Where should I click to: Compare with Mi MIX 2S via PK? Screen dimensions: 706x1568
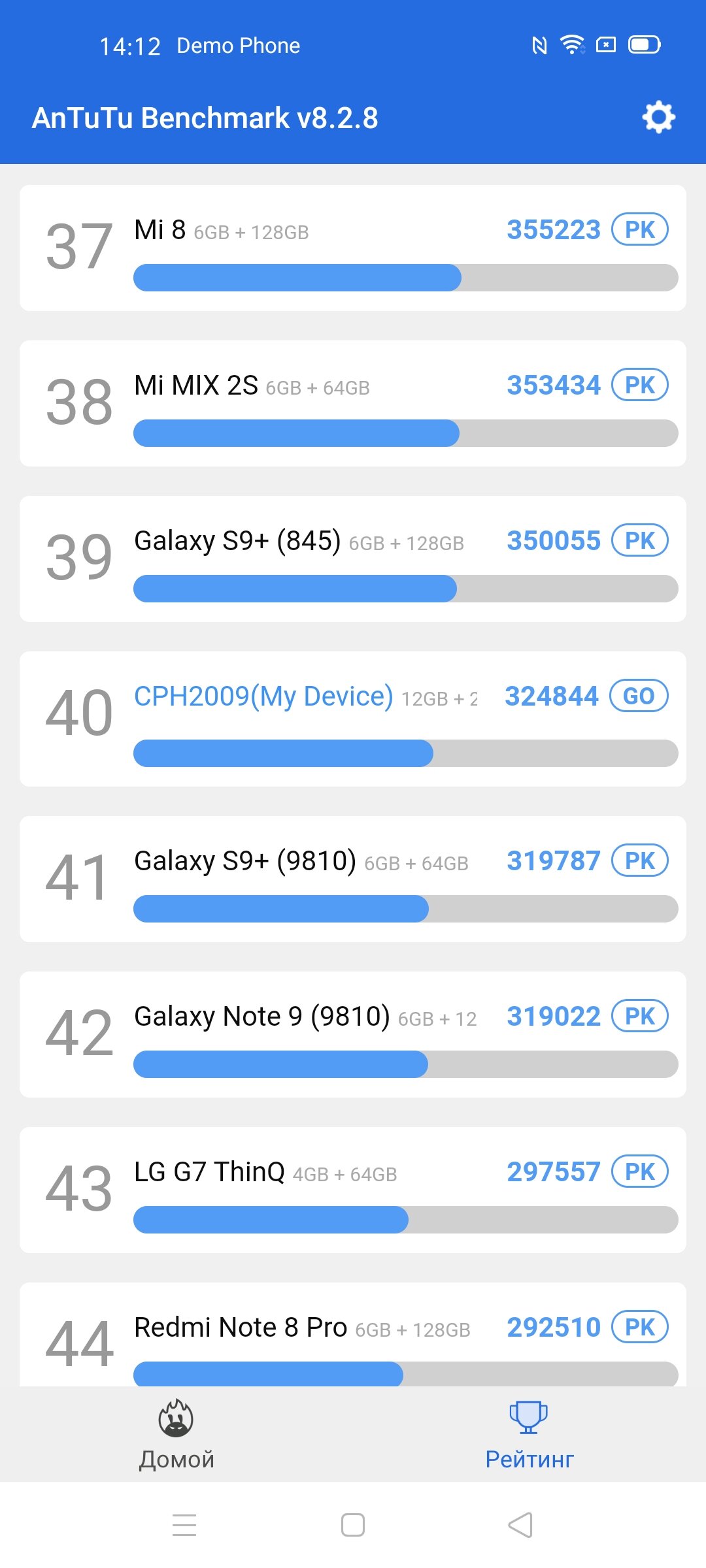(640, 385)
